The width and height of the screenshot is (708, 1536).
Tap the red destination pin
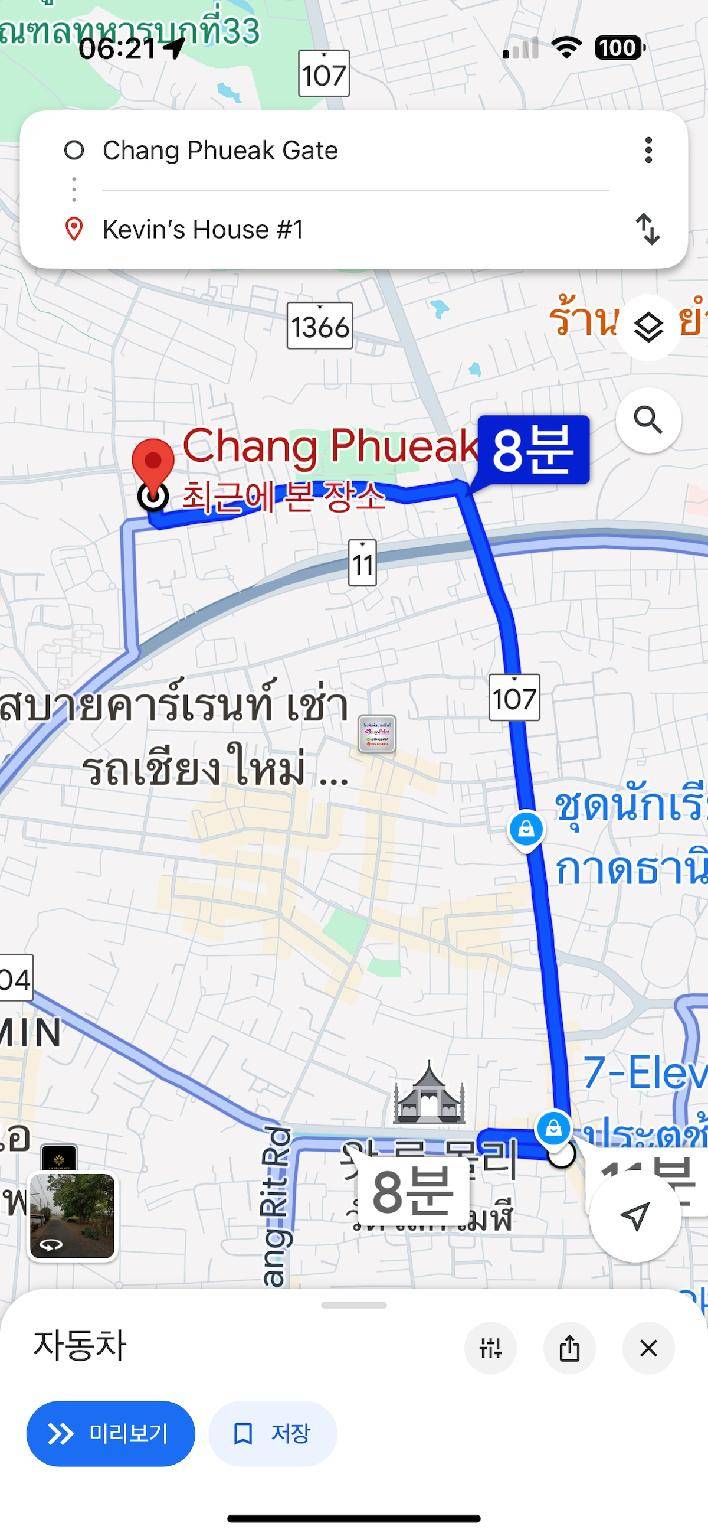tap(153, 465)
